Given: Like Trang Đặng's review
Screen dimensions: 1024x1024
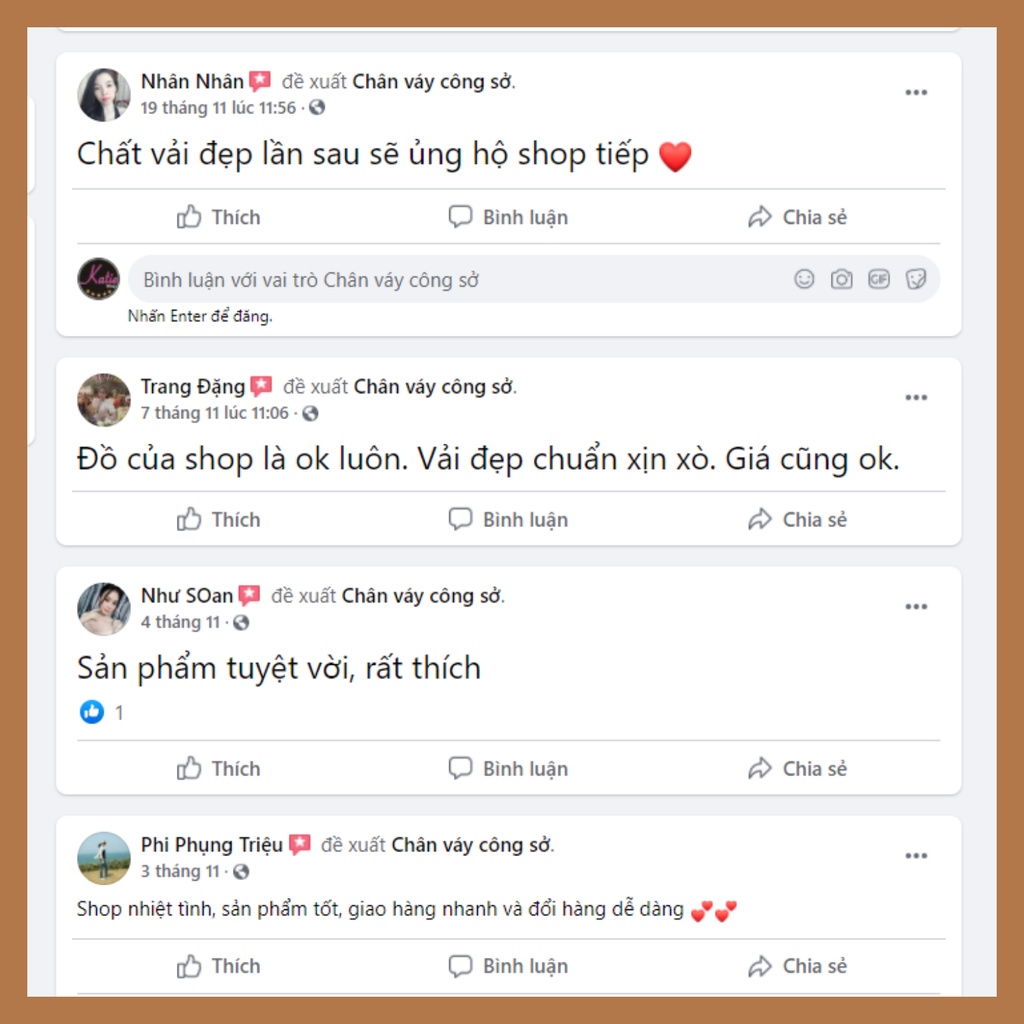Looking at the screenshot, I should pos(218,519).
